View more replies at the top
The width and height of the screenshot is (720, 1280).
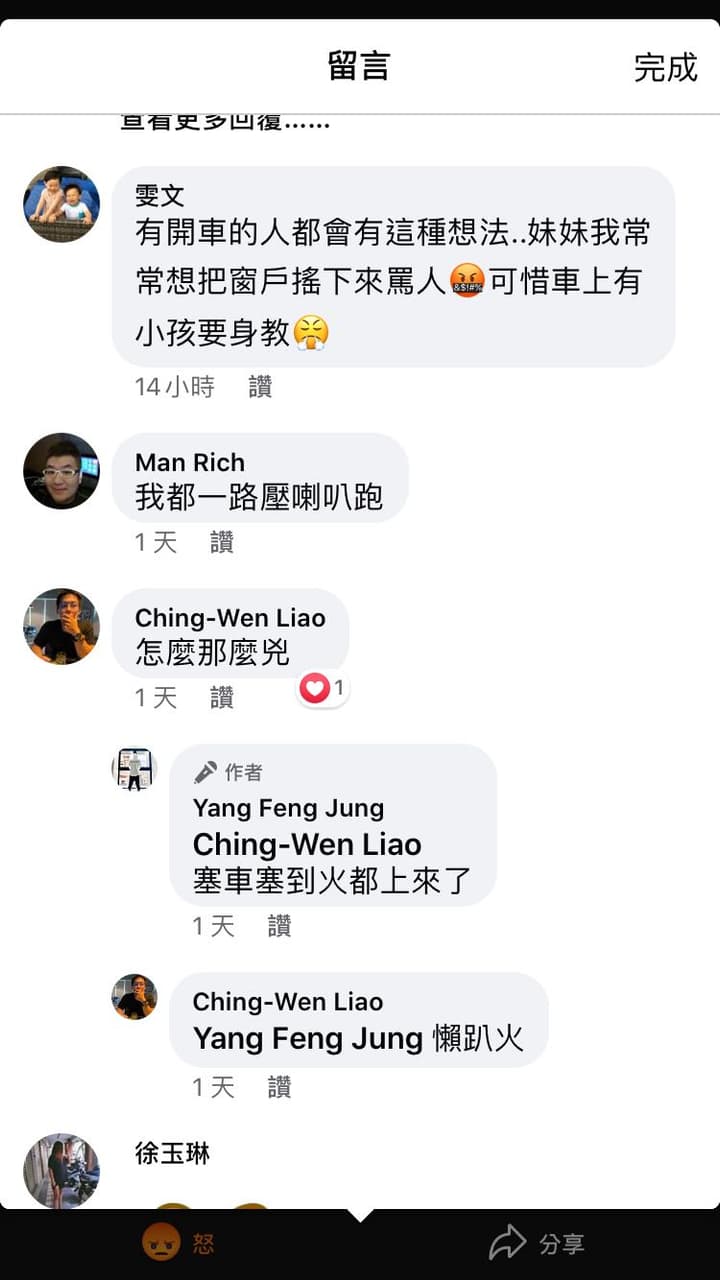225,123
